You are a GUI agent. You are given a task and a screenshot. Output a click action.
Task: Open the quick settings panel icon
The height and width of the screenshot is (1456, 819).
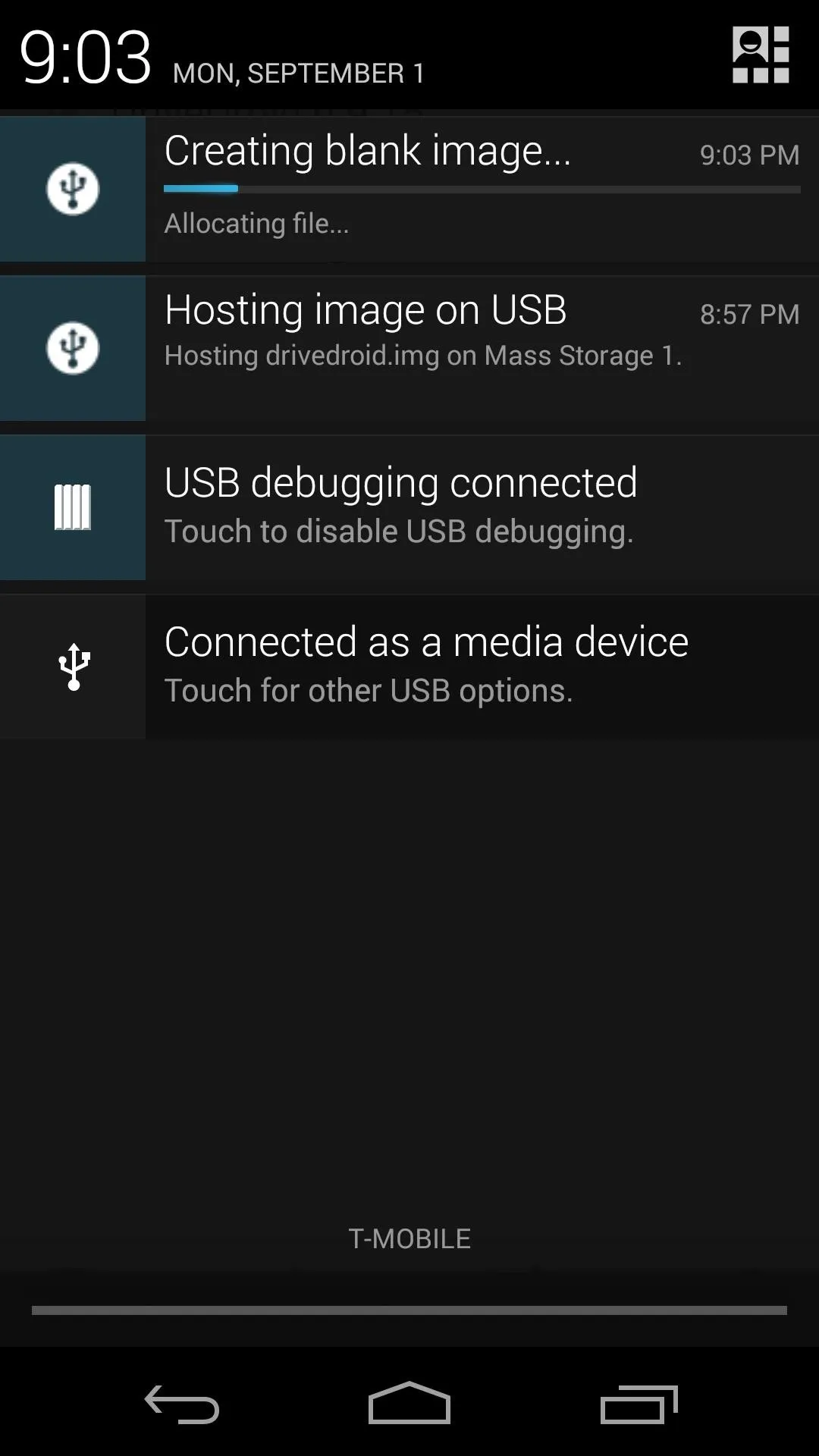(761, 55)
